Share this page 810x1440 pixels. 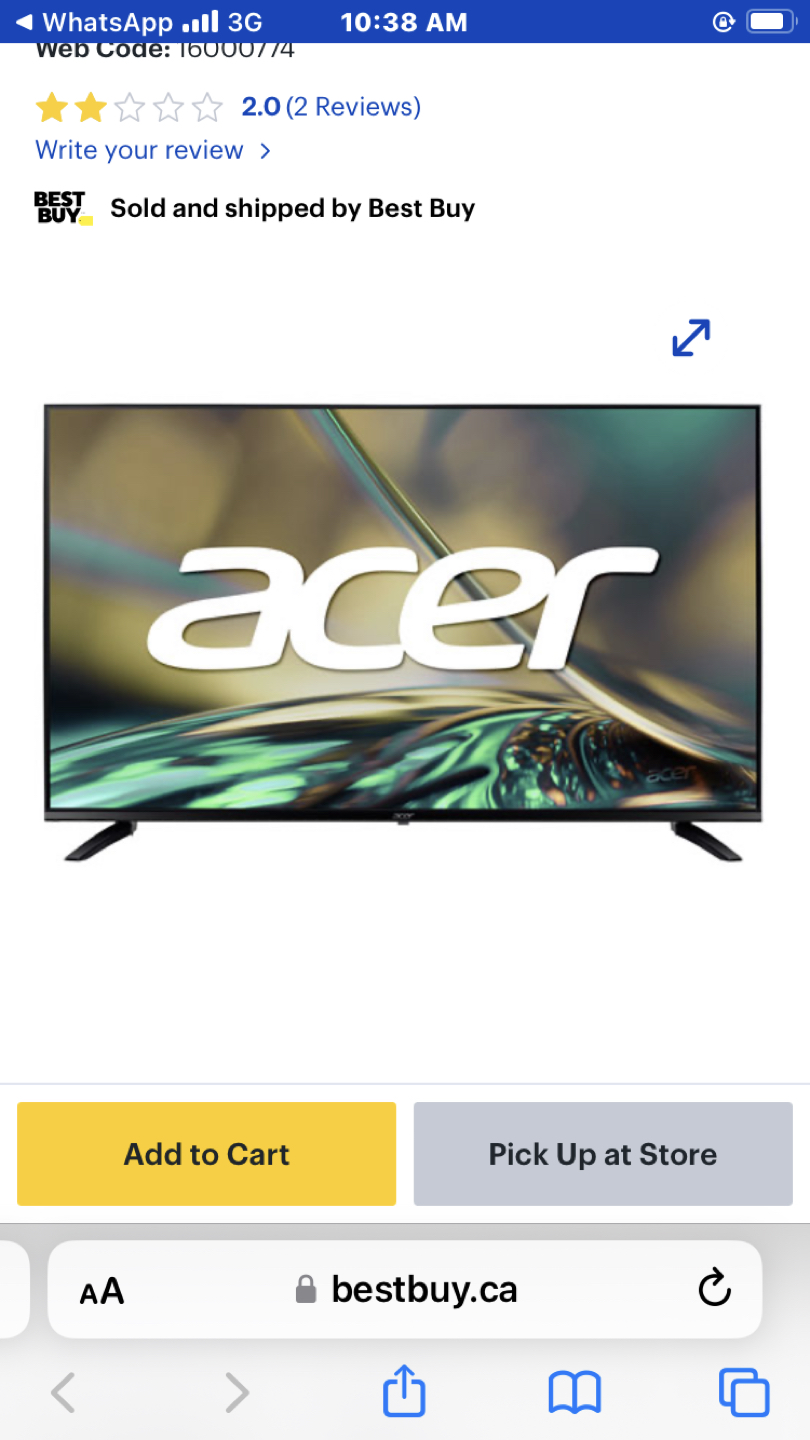click(404, 1392)
